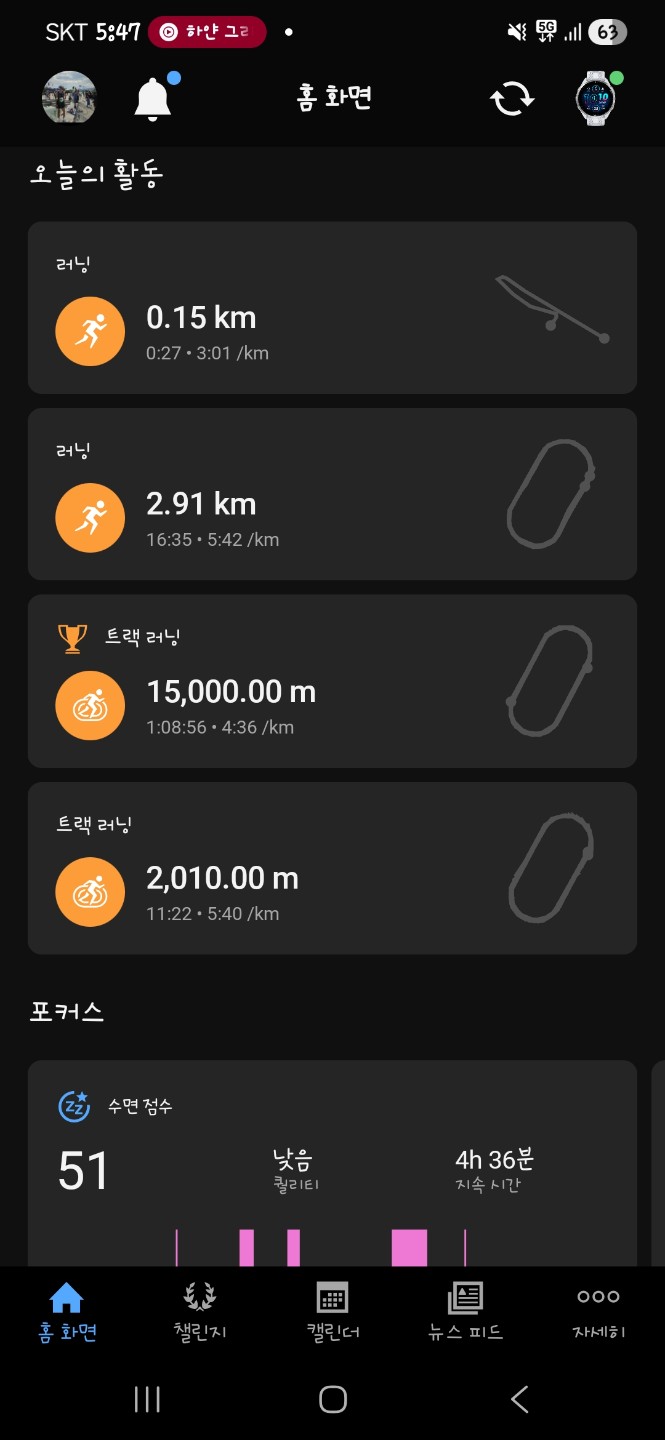This screenshot has height=1440, width=665.
Task: View the 2,010.00 m 트랙 러닝 activity
Action: 332,868
